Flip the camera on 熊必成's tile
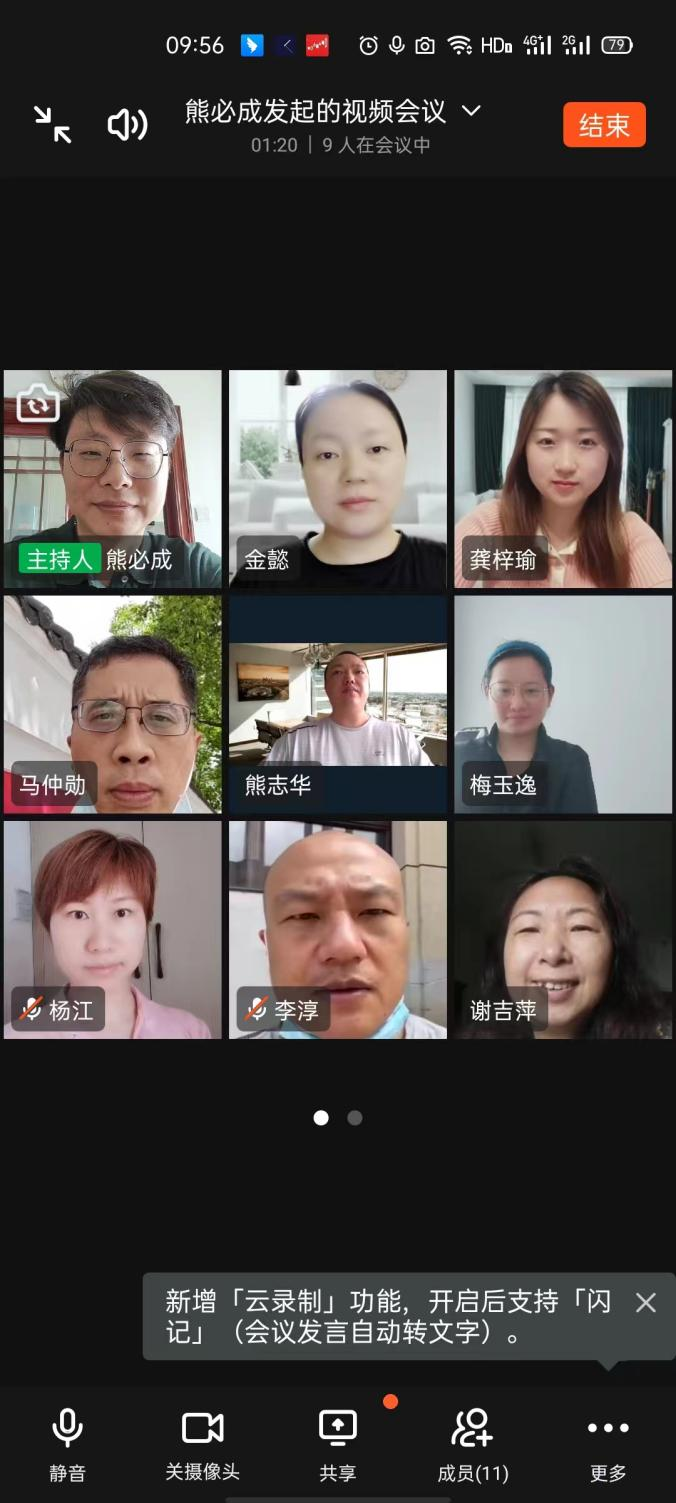The width and height of the screenshot is (676, 1503). (38, 404)
